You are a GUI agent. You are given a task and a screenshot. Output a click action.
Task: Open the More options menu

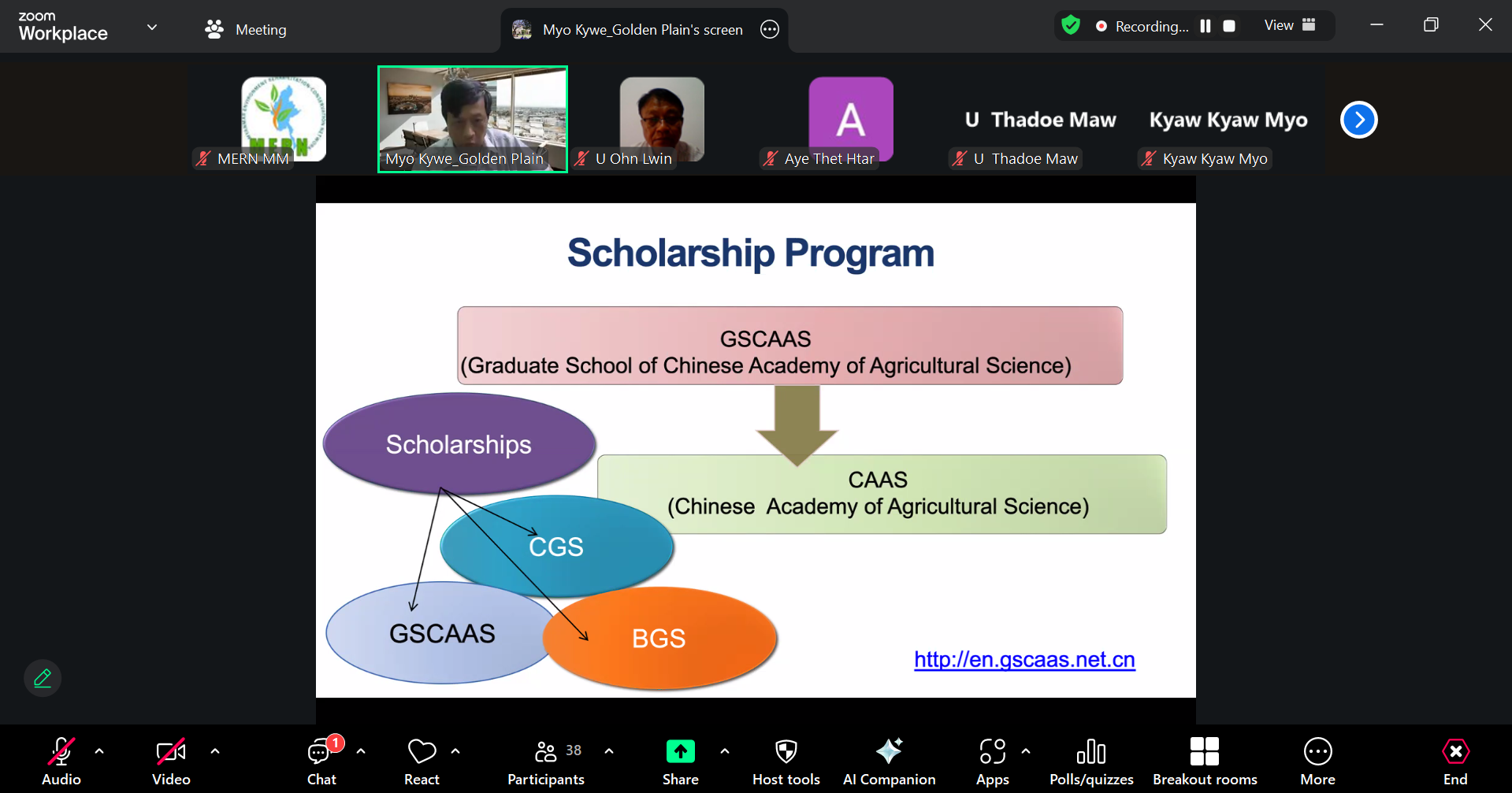1317,761
